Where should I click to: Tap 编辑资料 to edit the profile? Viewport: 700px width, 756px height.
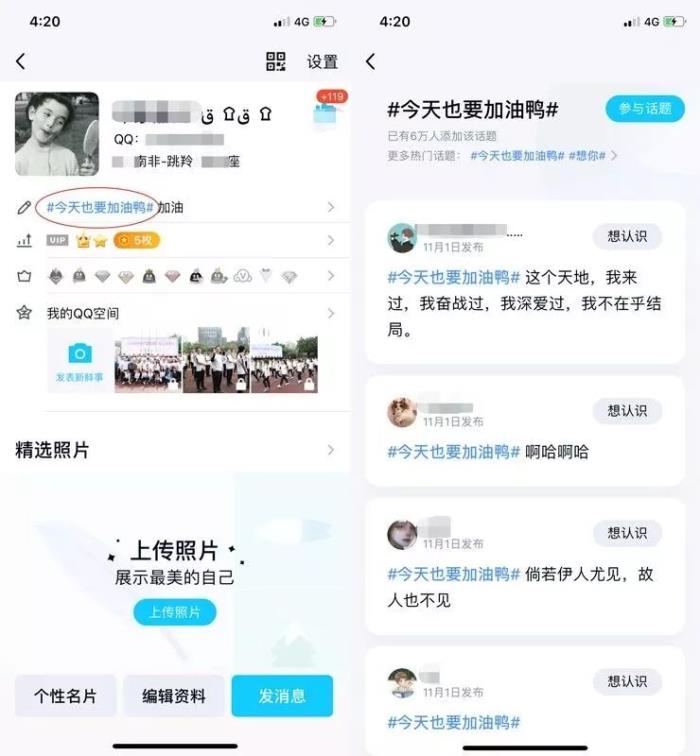(173, 696)
